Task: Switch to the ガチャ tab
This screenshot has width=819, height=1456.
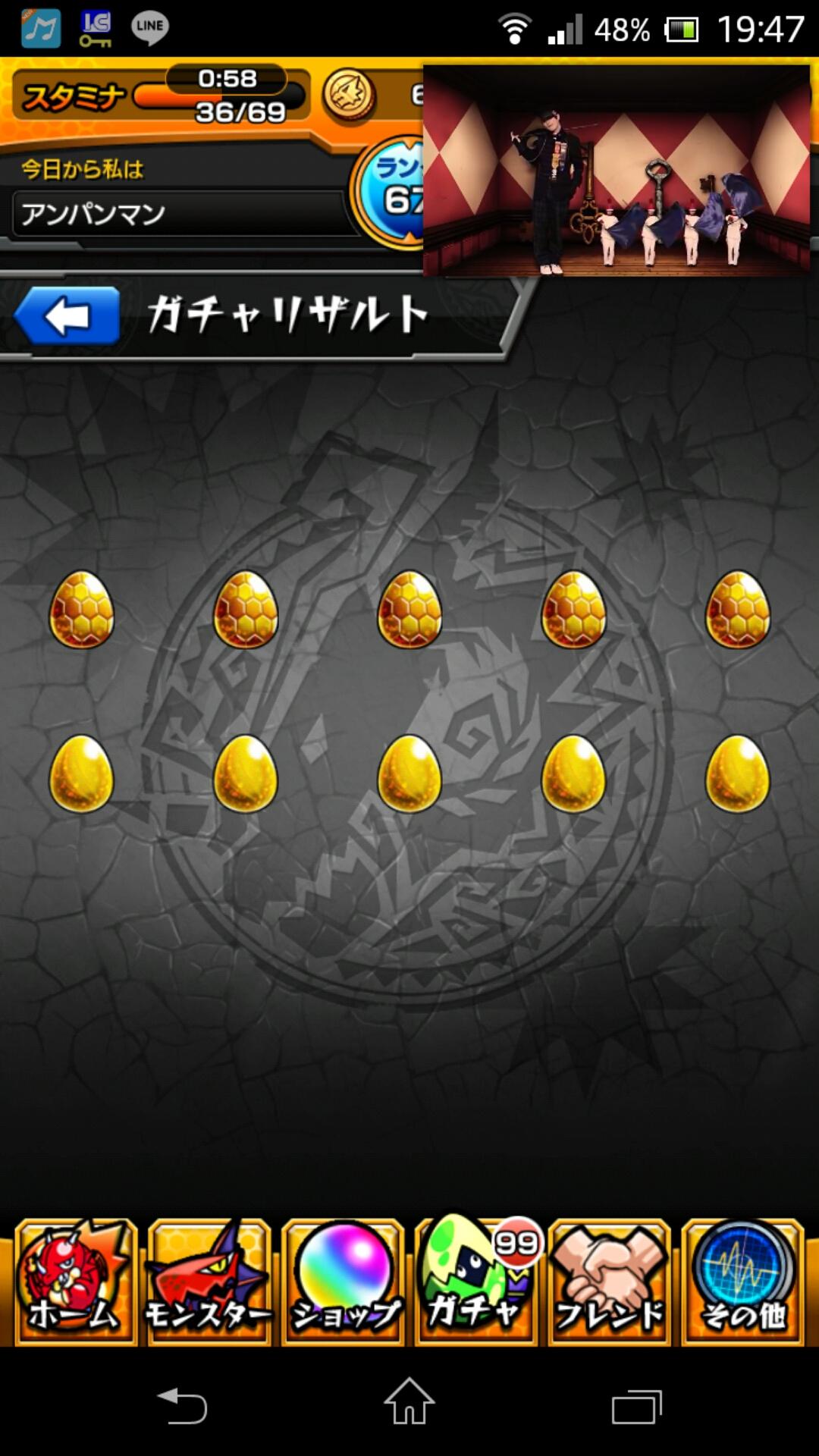Action: (475, 1282)
